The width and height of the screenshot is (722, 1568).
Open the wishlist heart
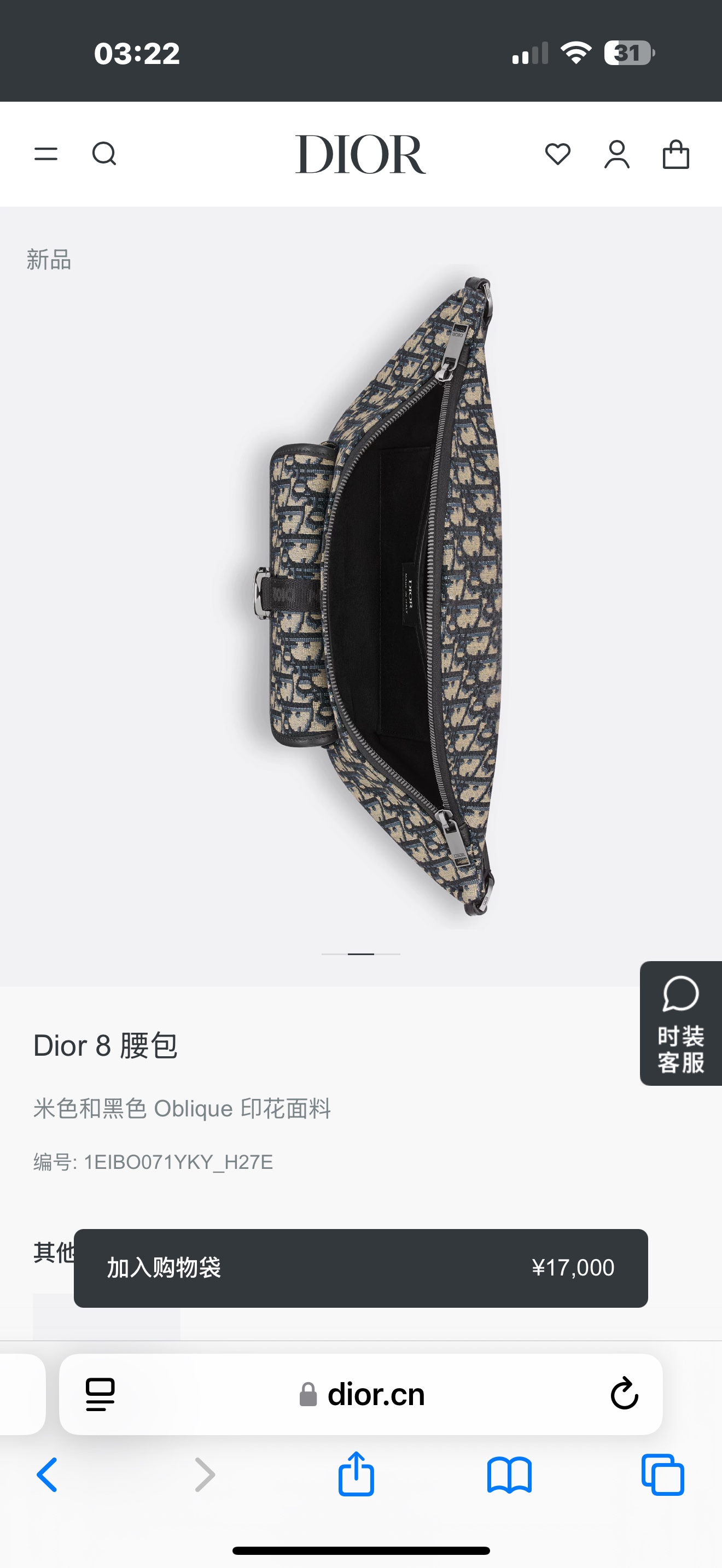click(557, 154)
